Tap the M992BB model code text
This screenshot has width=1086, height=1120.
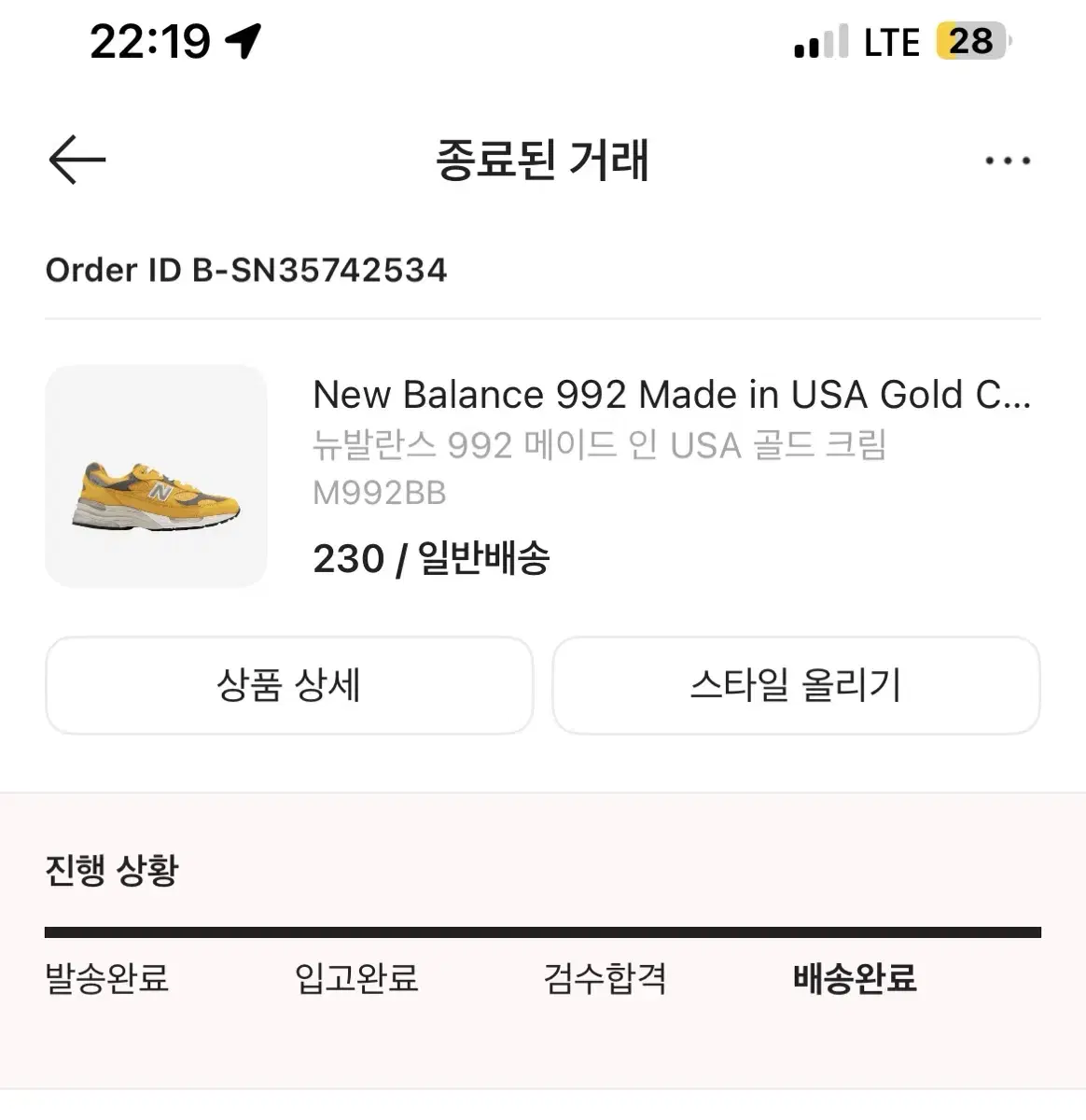point(380,493)
